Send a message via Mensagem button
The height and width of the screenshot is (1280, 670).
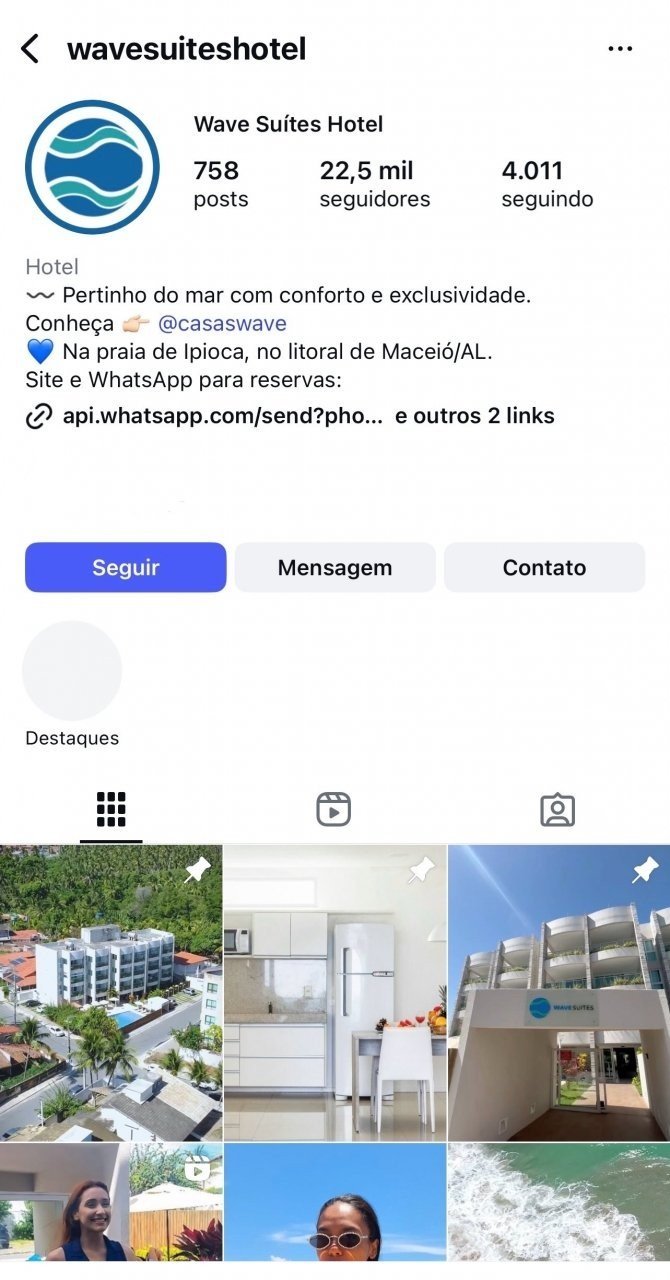click(335, 567)
